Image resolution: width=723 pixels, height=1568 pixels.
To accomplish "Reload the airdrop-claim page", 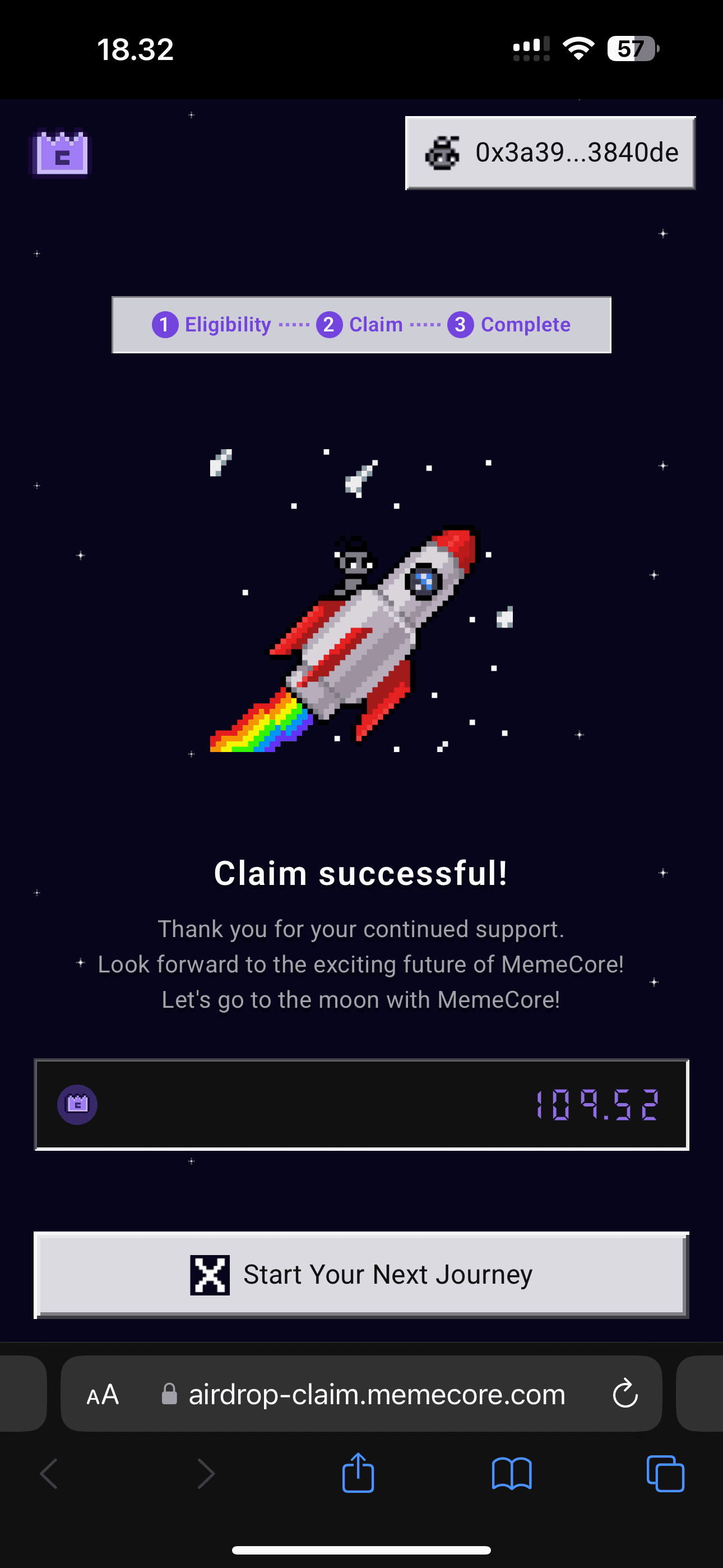I will [x=624, y=1393].
